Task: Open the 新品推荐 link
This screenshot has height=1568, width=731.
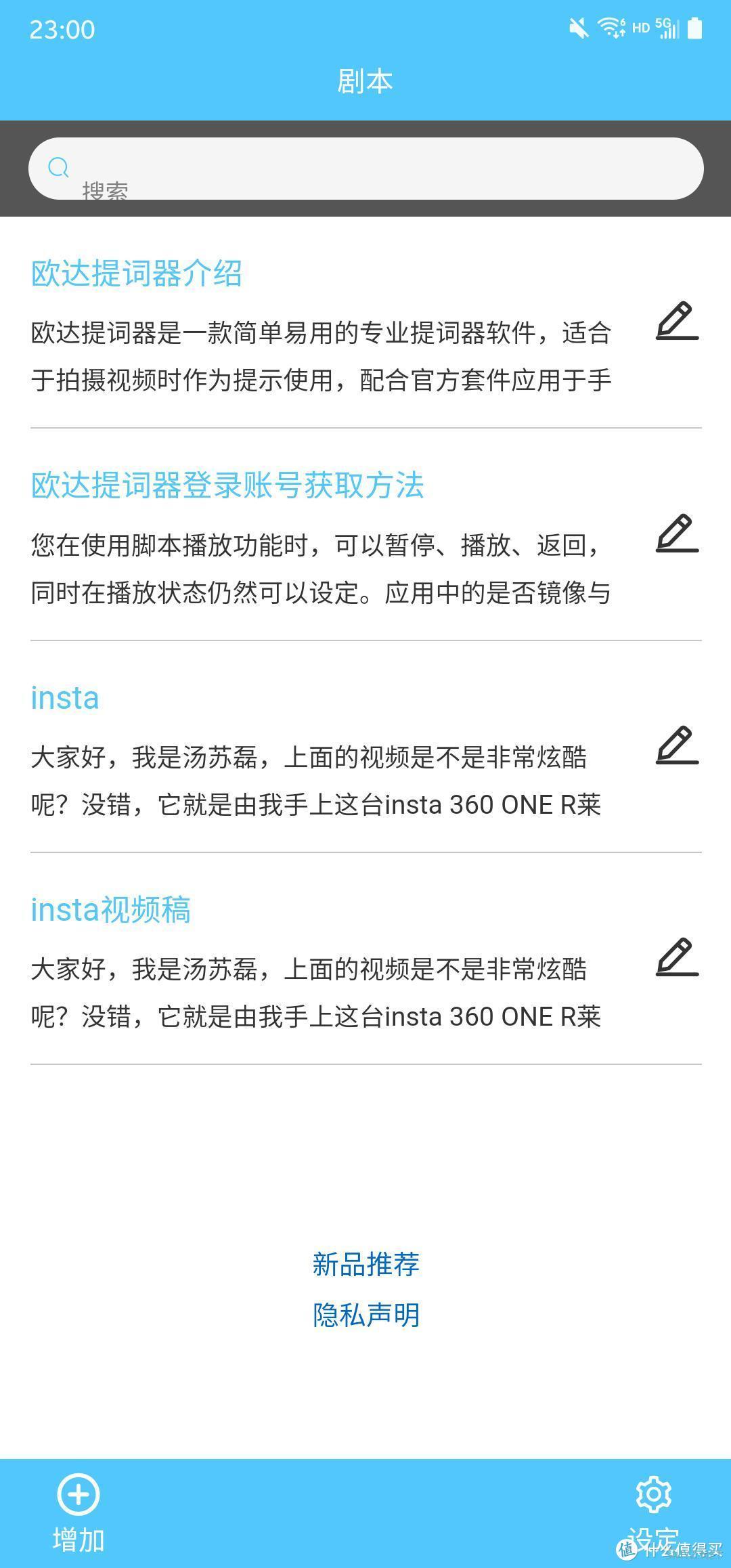Action: [365, 1264]
